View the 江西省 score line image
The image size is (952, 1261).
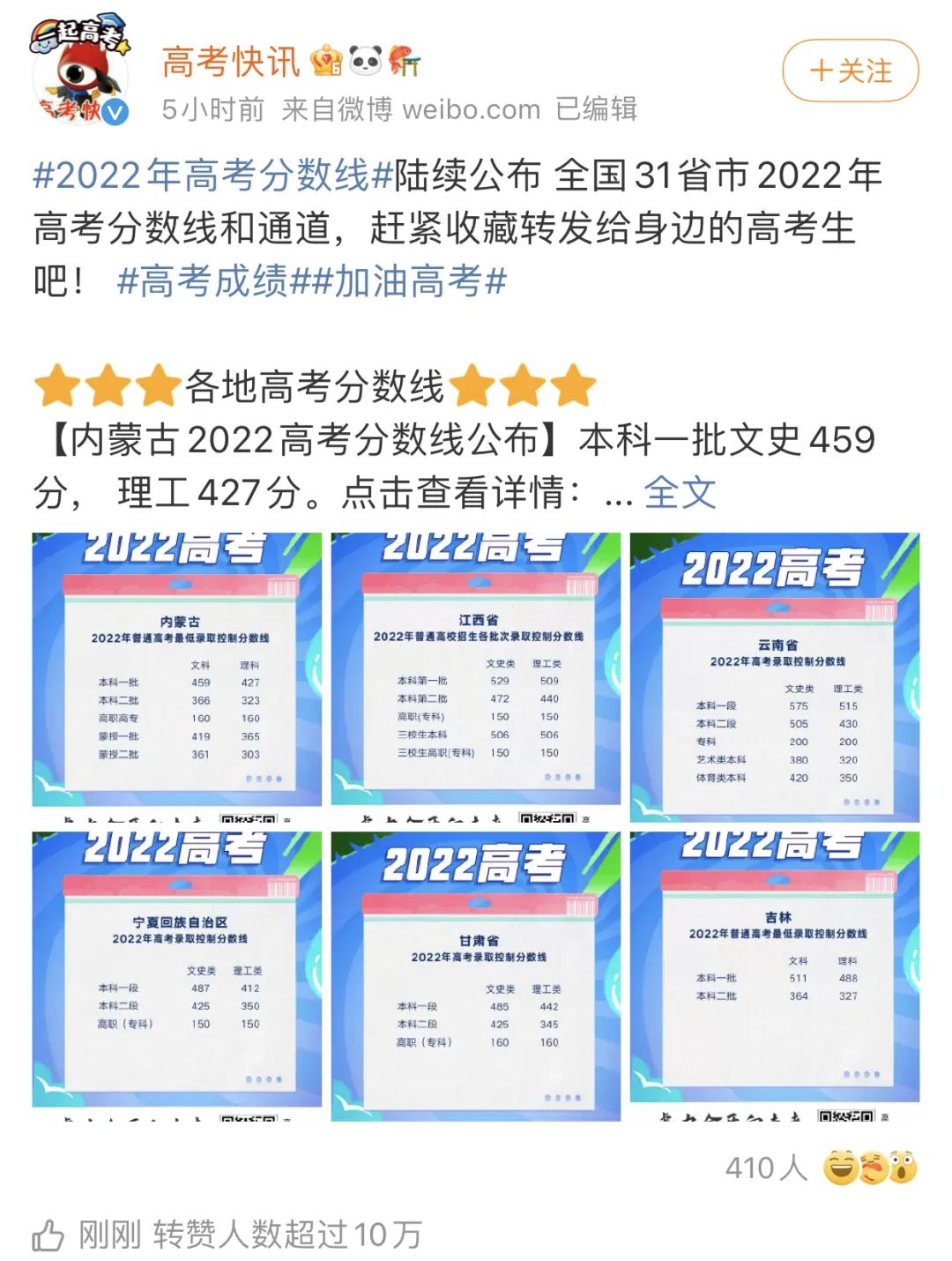pyautogui.click(x=476, y=669)
